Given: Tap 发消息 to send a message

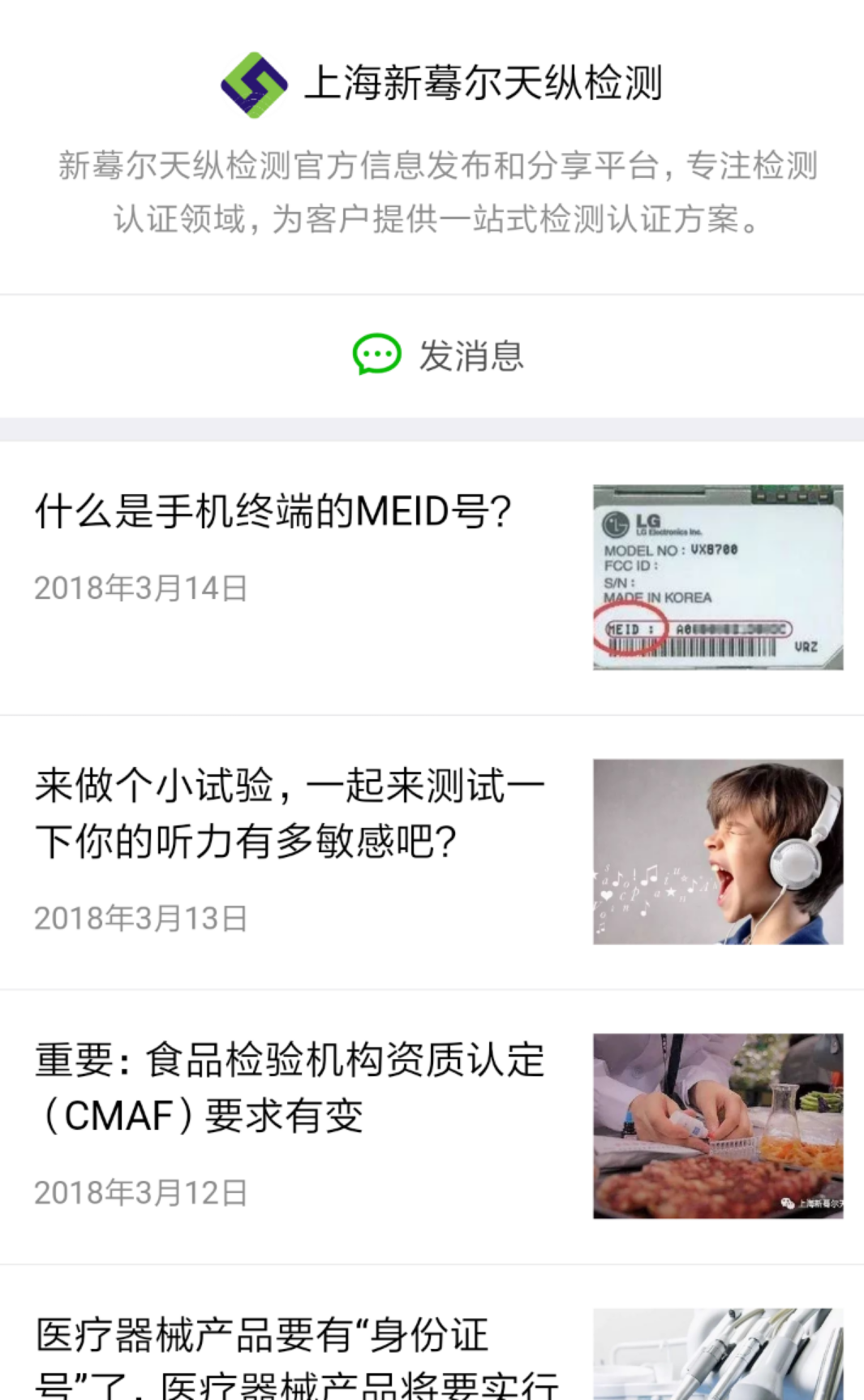Looking at the screenshot, I should click(x=439, y=356).
